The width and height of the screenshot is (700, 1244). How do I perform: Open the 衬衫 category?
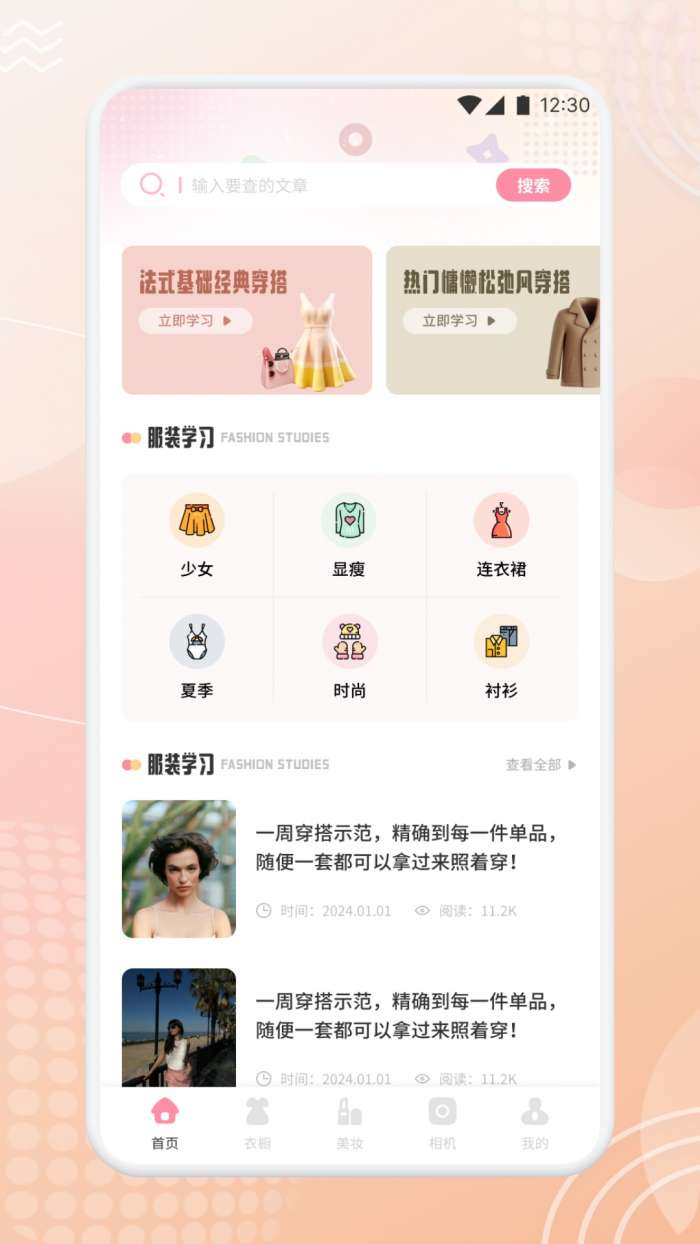coord(501,657)
